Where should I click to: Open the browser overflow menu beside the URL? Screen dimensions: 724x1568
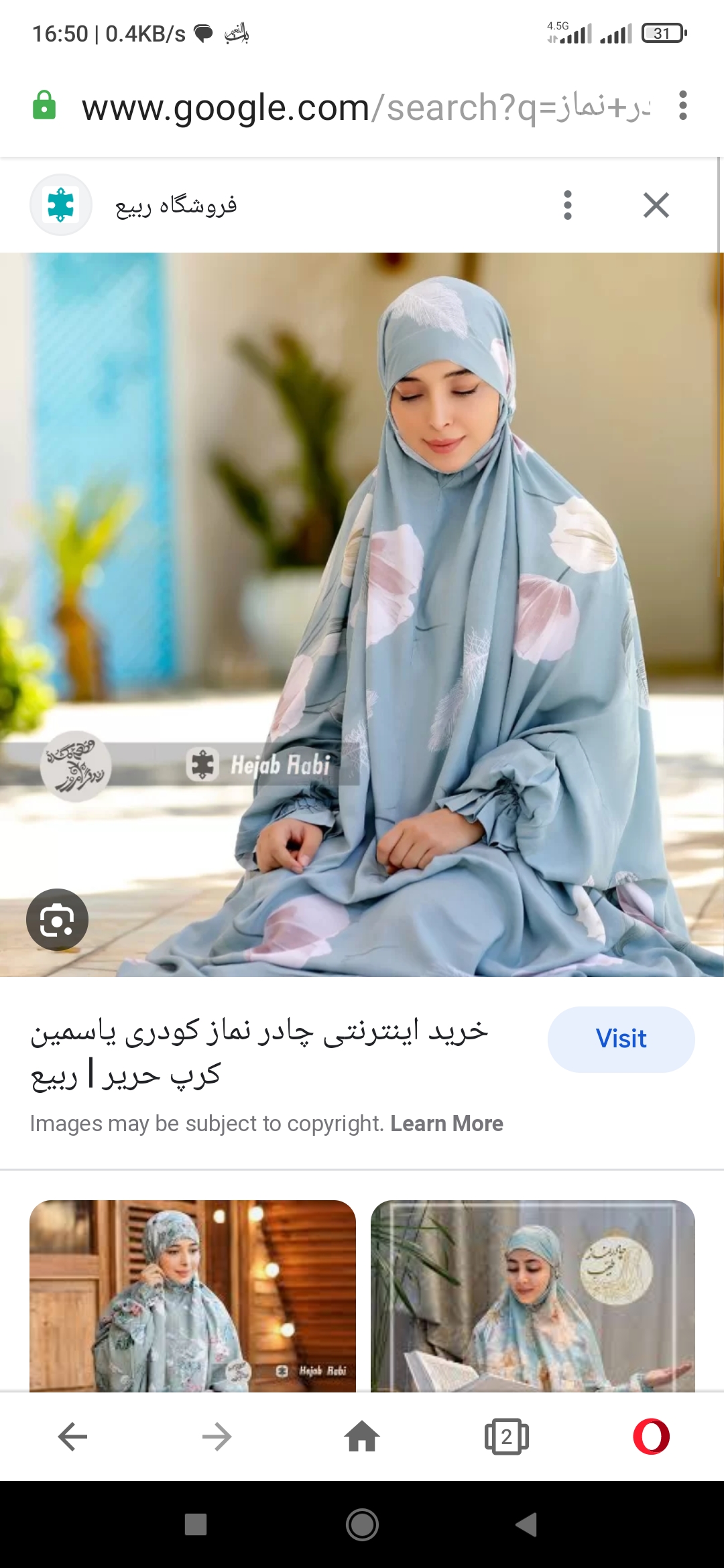pyautogui.click(x=682, y=106)
